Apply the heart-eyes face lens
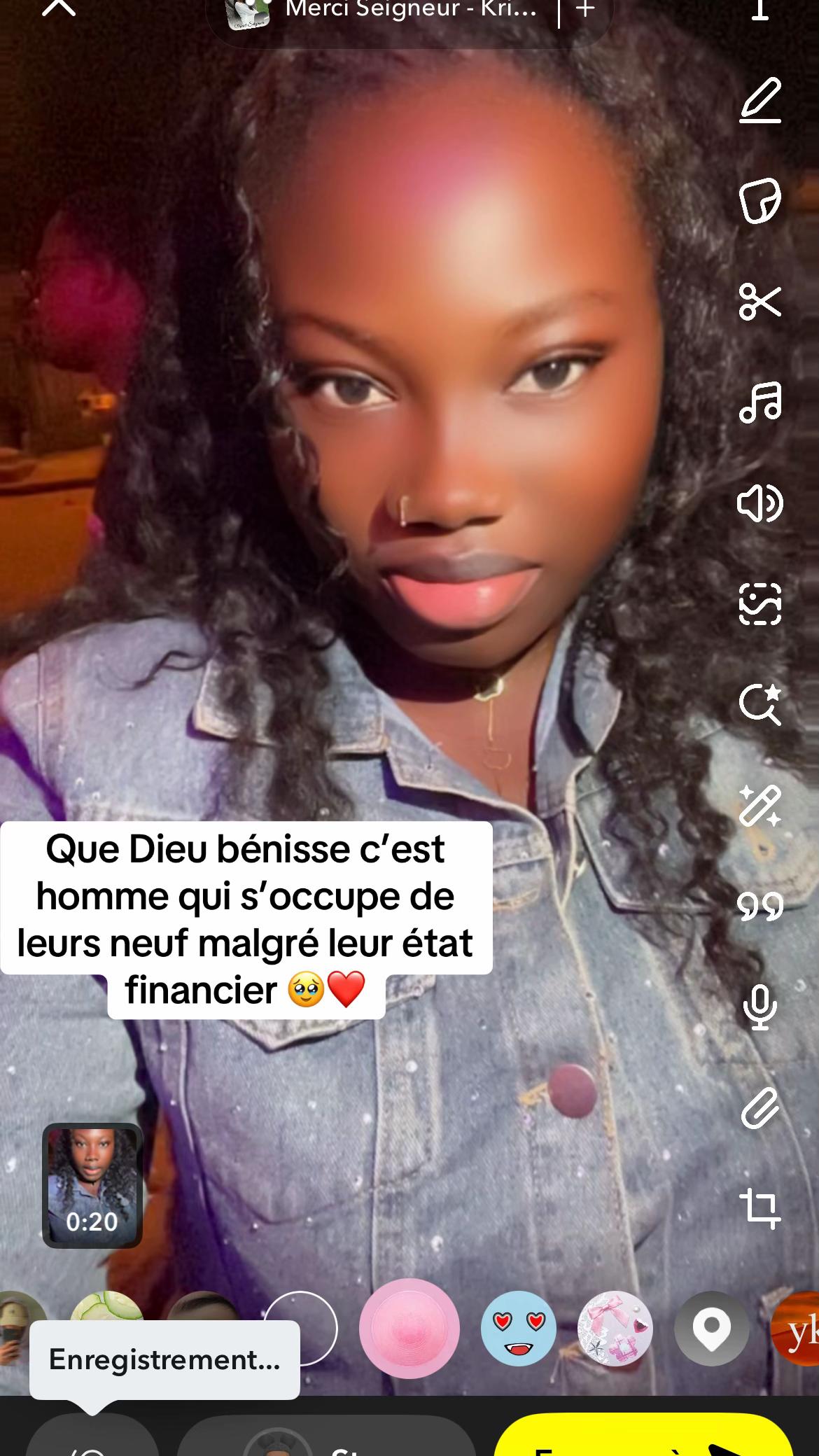This screenshot has width=819, height=1456. click(519, 1328)
